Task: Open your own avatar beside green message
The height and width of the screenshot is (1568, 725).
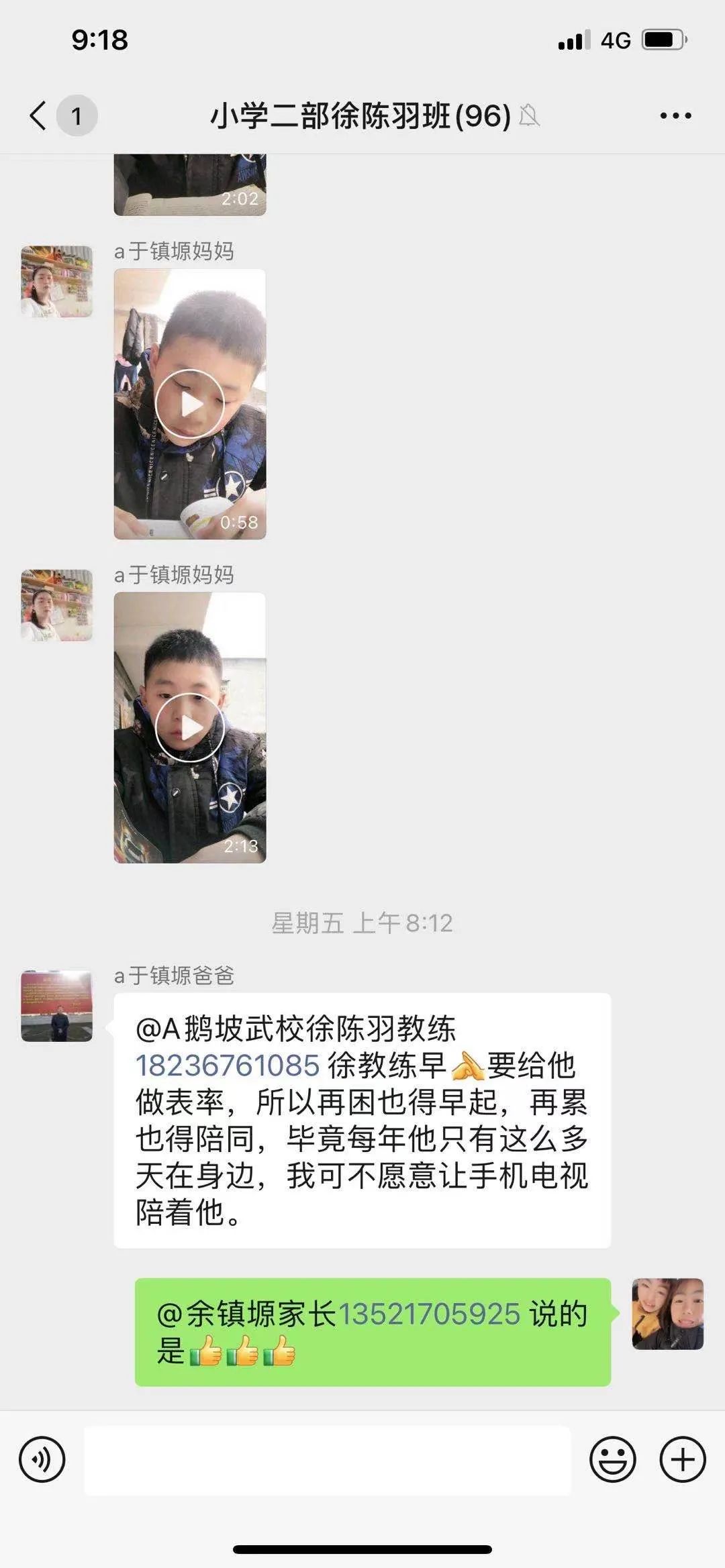Action: [x=667, y=1314]
